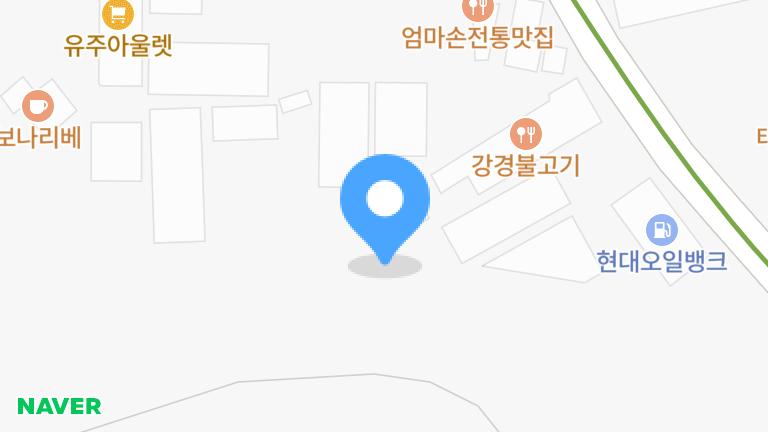Open the 엄마손전통맛집 restaurant marker

click(x=478, y=9)
